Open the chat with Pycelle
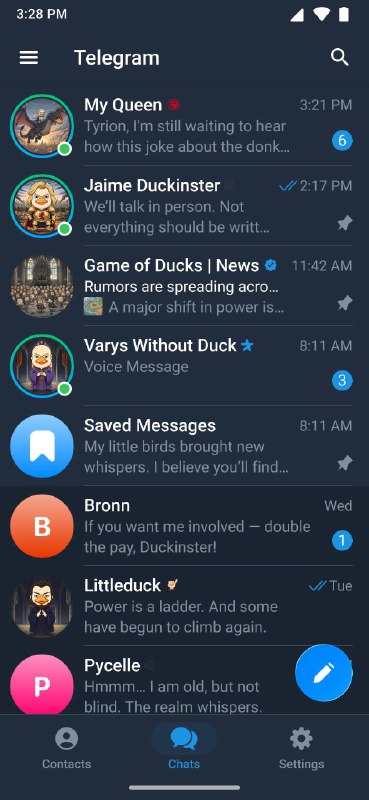Image resolution: width=369 pixels, height=800 pixels. [x=153, y=681]
